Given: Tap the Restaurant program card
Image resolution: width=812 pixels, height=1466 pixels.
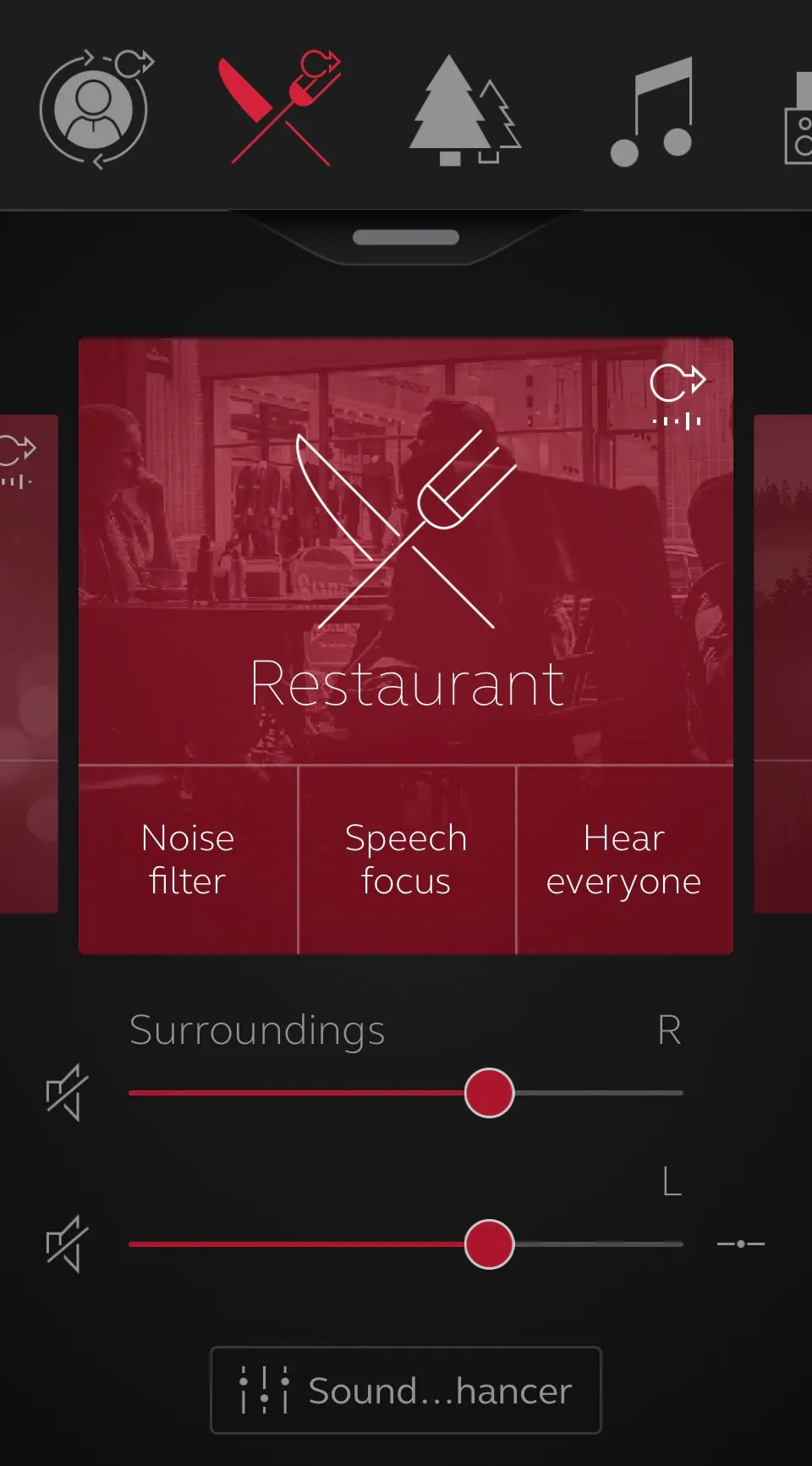Looking at the screenshot, I should point(406,550).
